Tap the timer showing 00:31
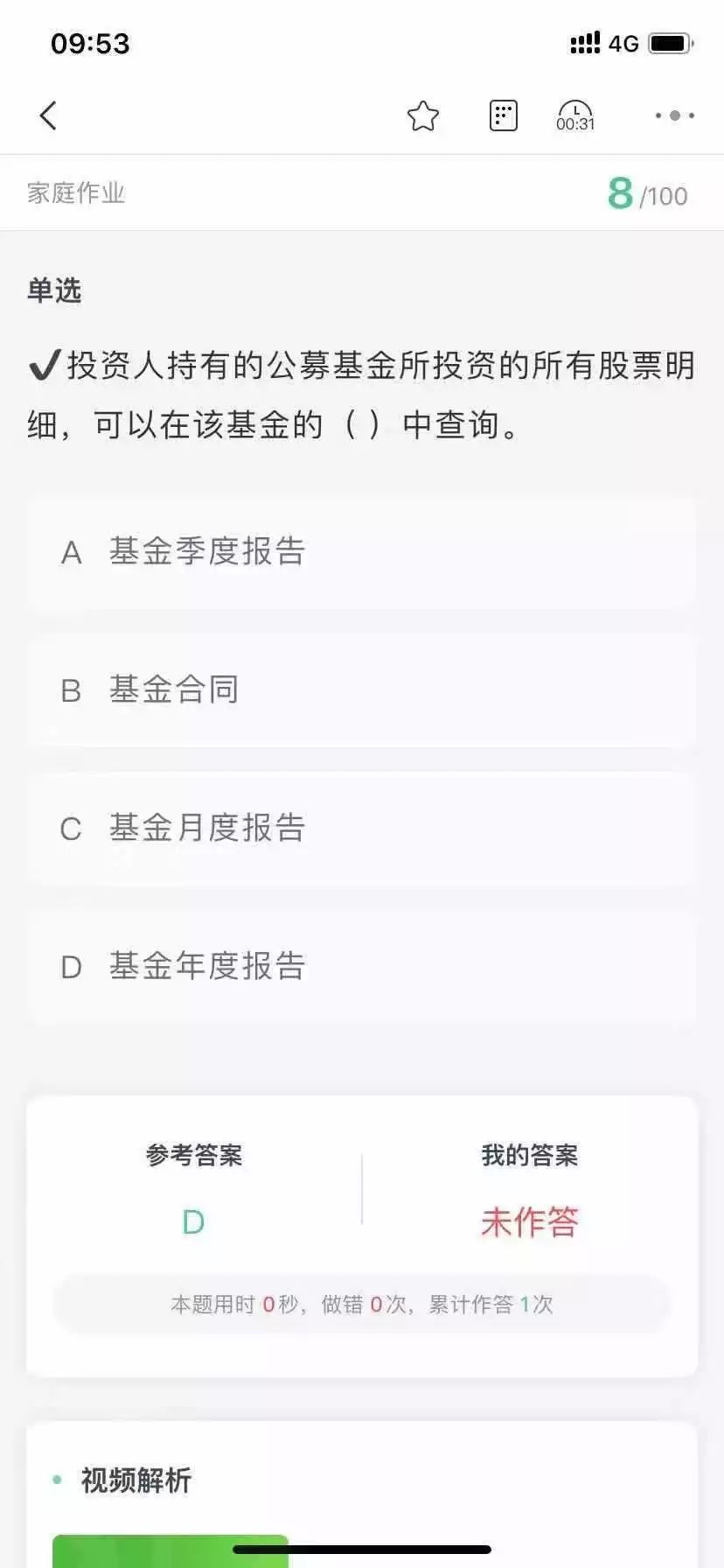This screenshot has width=724, height=1568. coord(575,115)
